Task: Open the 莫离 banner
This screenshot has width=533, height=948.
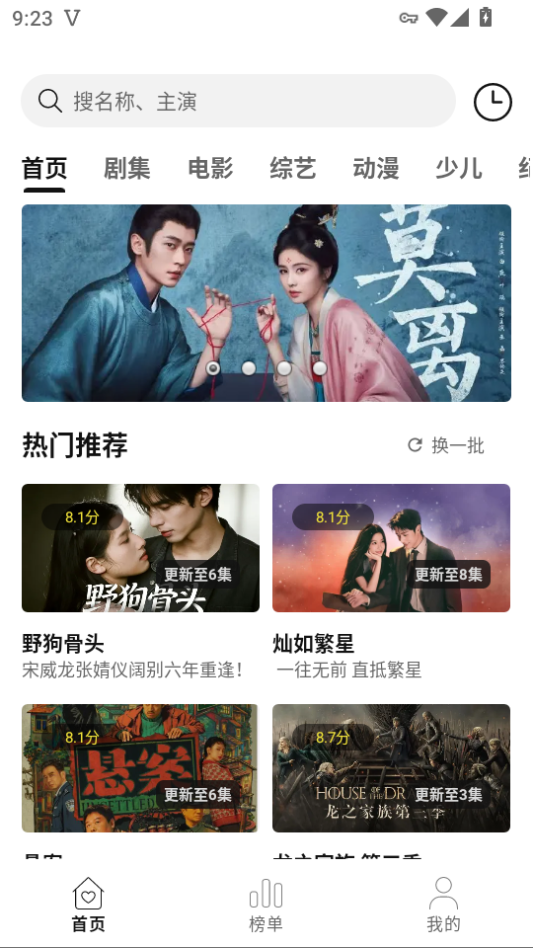Action: point(266,303)
